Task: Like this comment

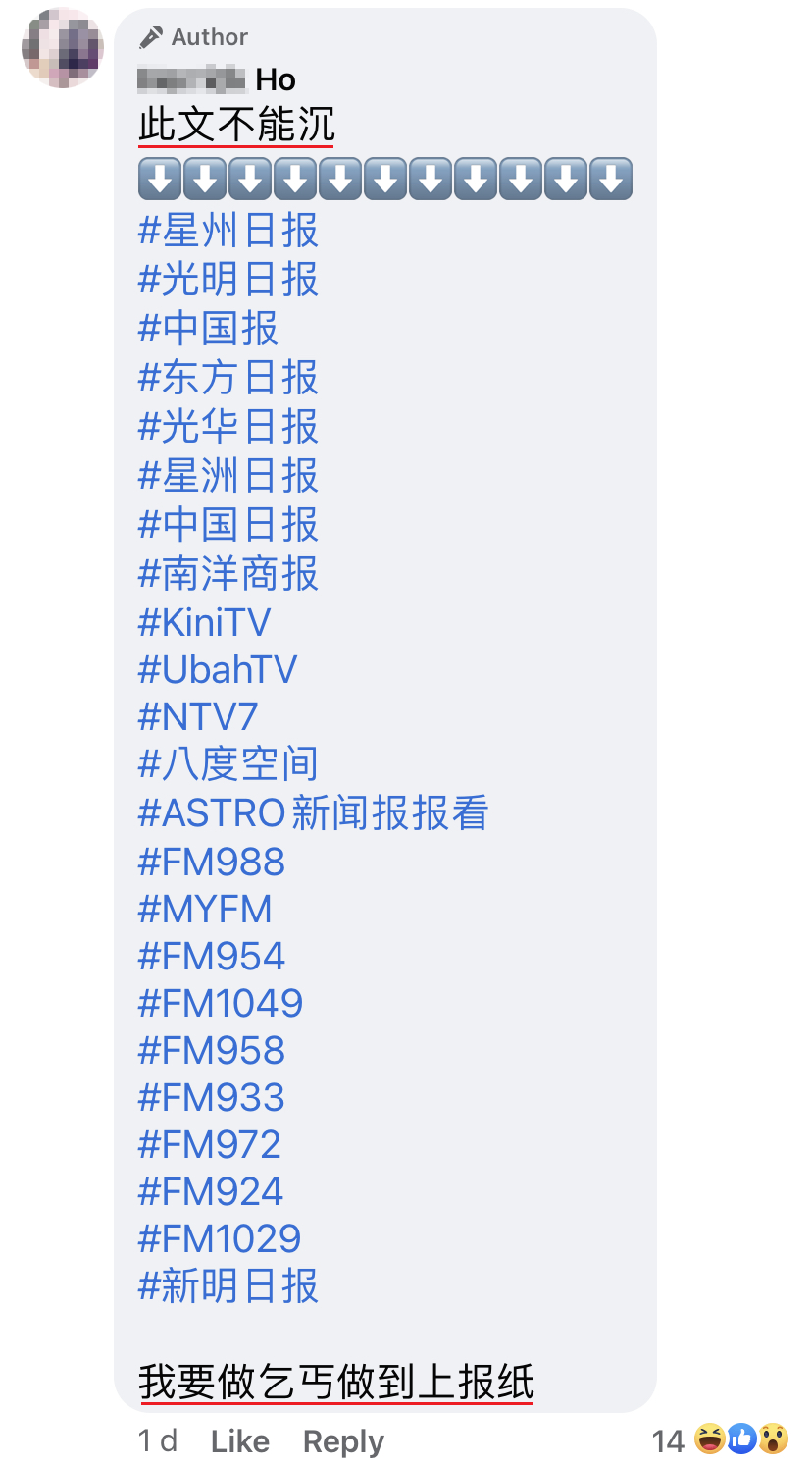Action: coord(239,1440)
